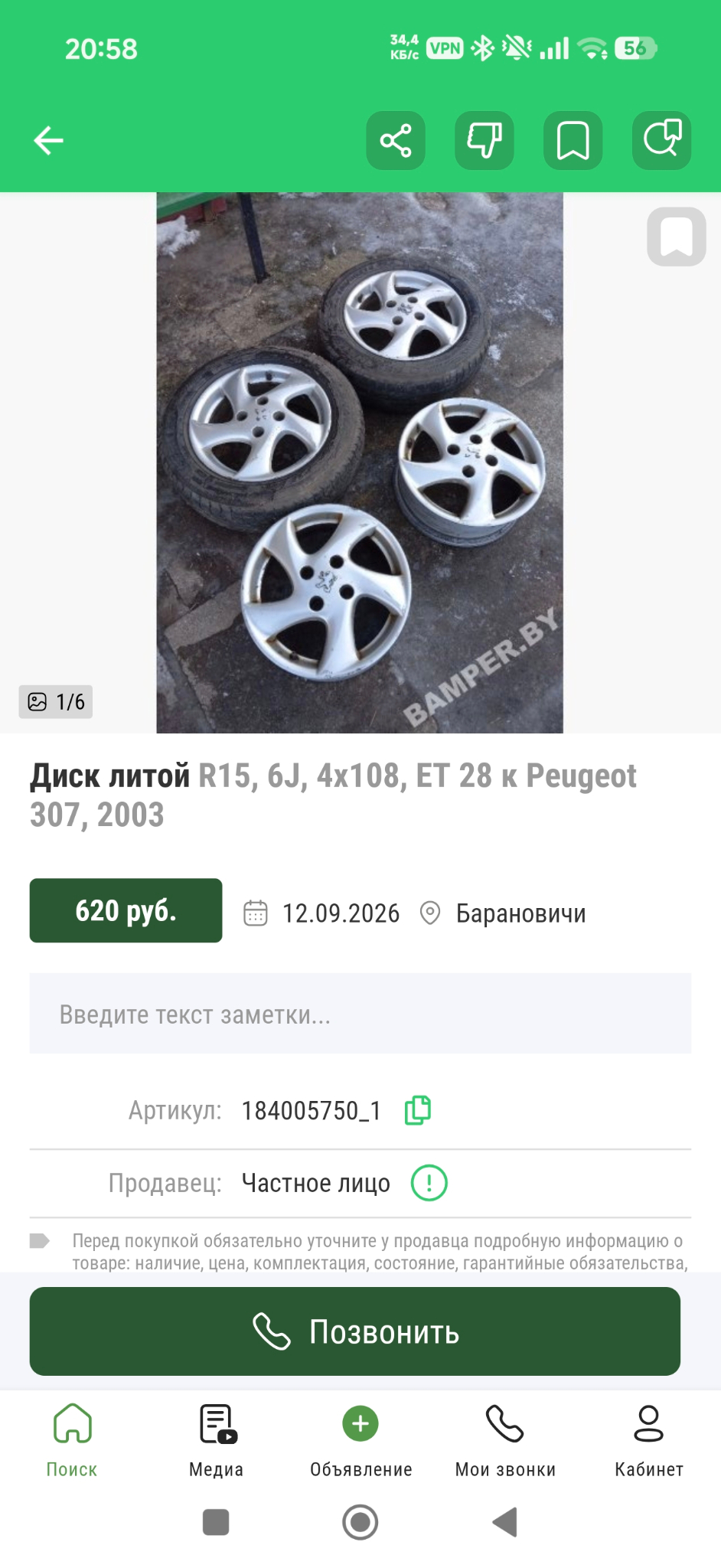
Task: Create a new Объявление
Action: [360, 1440]
